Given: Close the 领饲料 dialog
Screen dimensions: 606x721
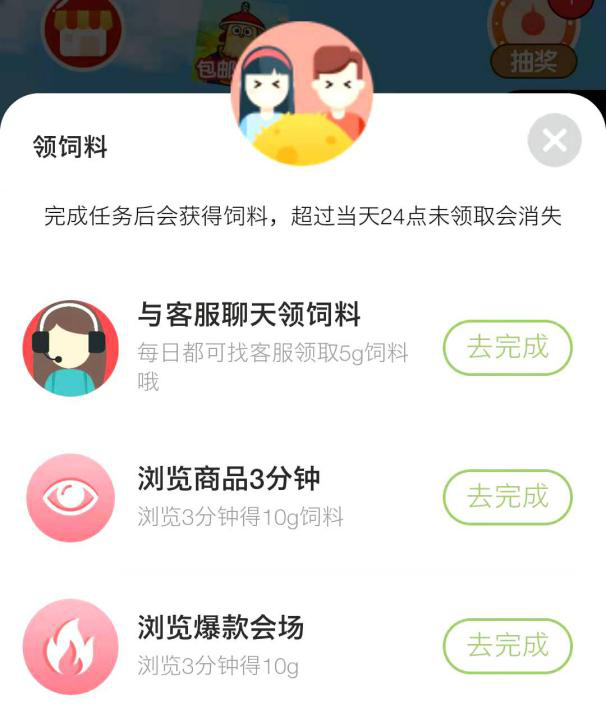Looking at the screenshot, I should 554,141.
